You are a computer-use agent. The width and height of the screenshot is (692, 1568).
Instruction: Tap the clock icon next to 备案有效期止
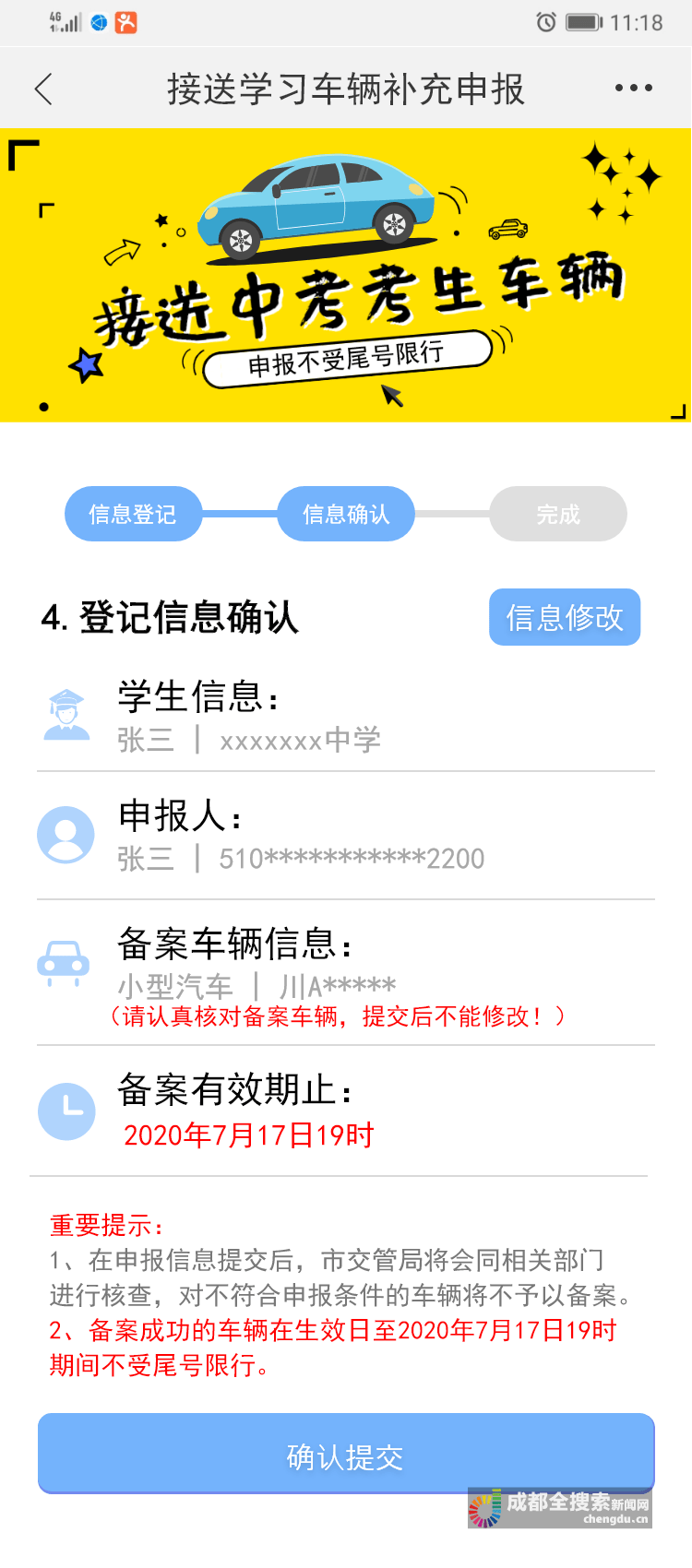[66, 1111]
